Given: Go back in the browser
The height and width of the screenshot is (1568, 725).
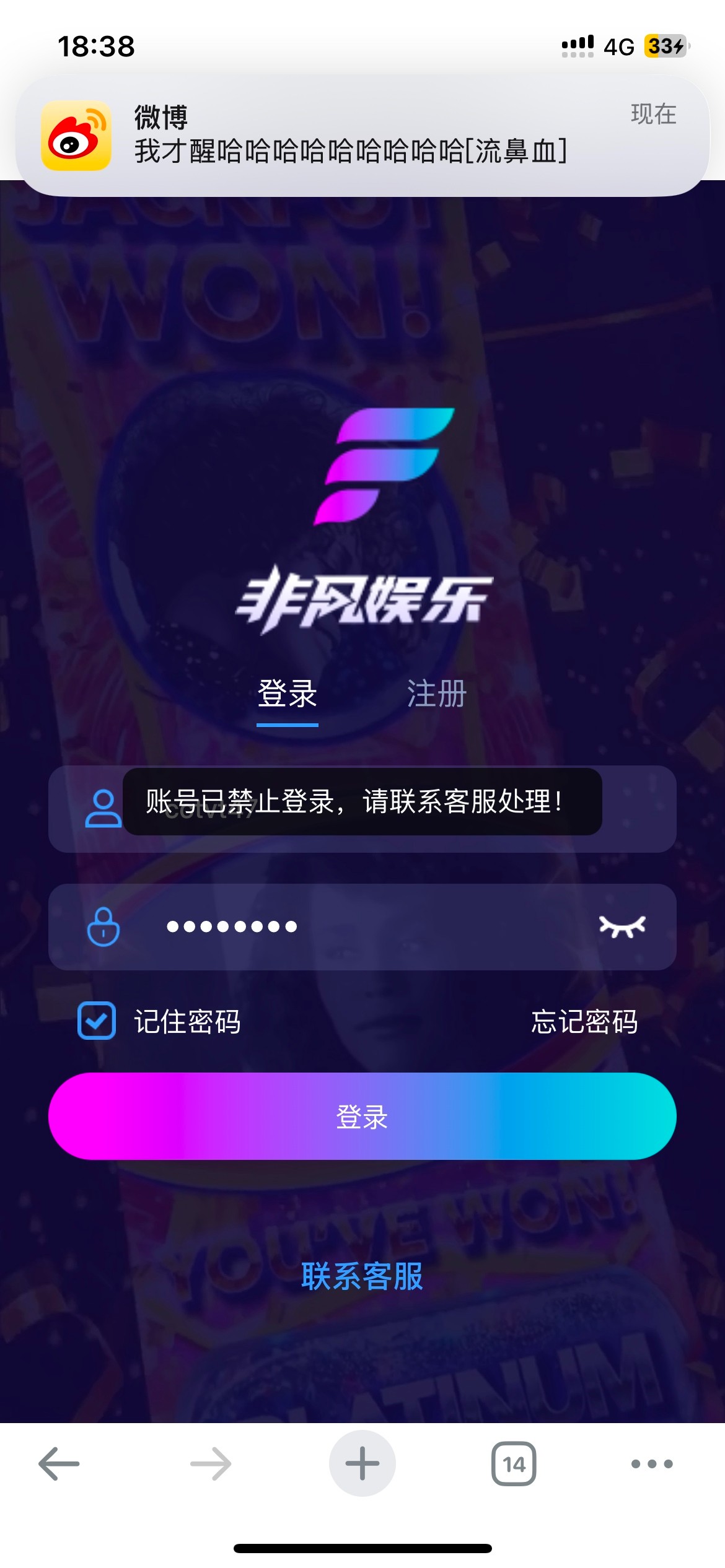Looking at the screenshot, I should pos(59,1464).
